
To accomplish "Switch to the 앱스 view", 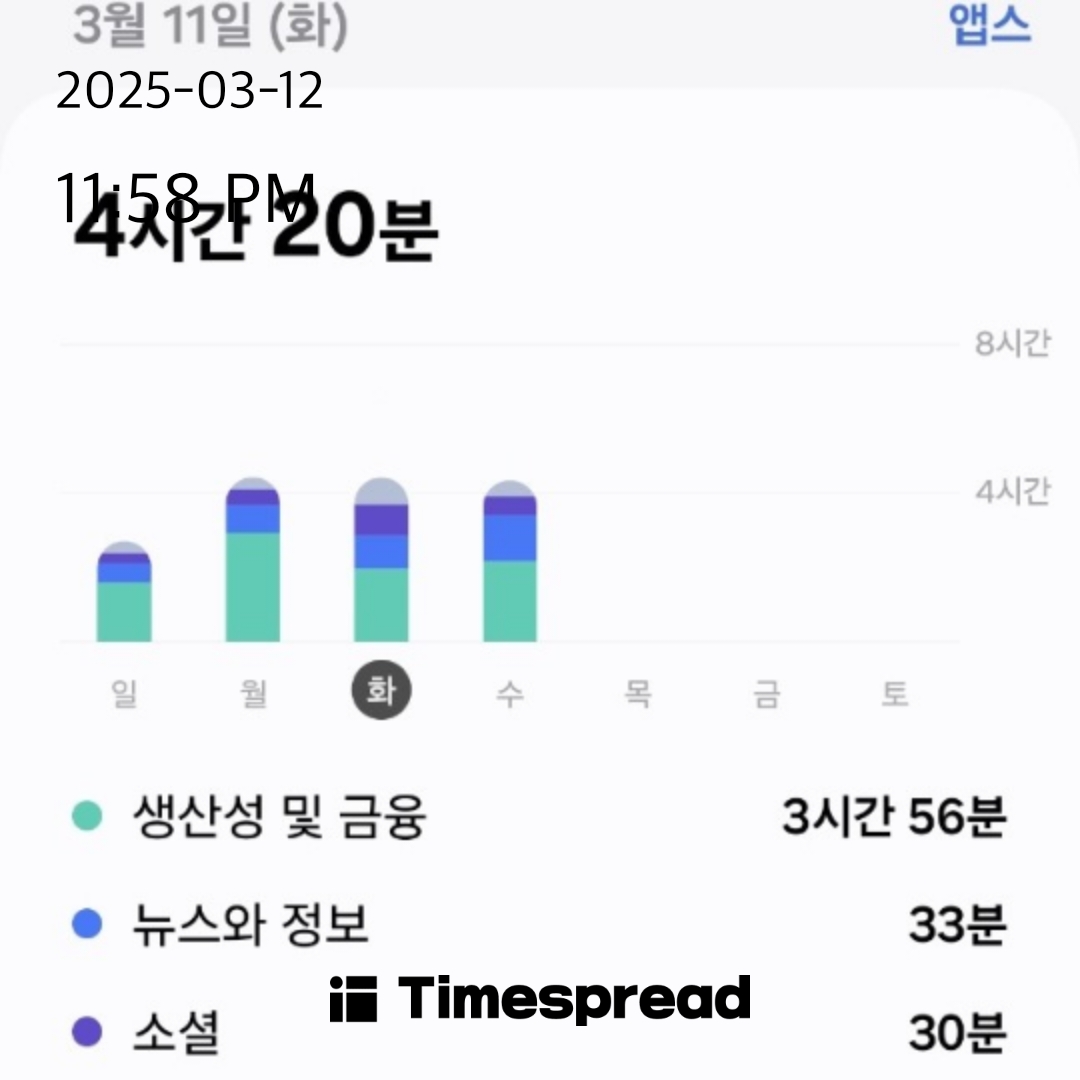I will pos(988,24).
